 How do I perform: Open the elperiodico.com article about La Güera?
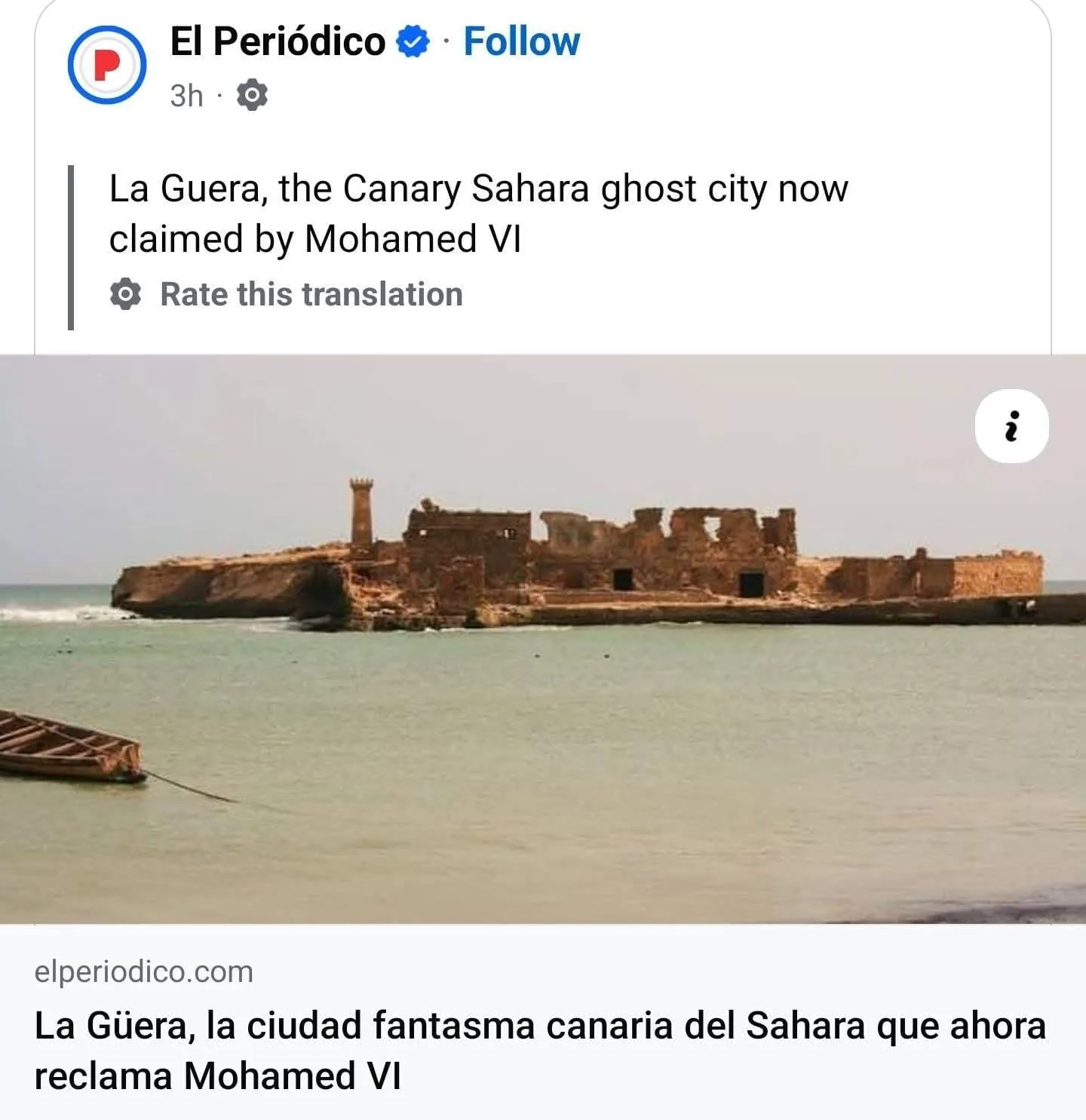coord(540,1050)
